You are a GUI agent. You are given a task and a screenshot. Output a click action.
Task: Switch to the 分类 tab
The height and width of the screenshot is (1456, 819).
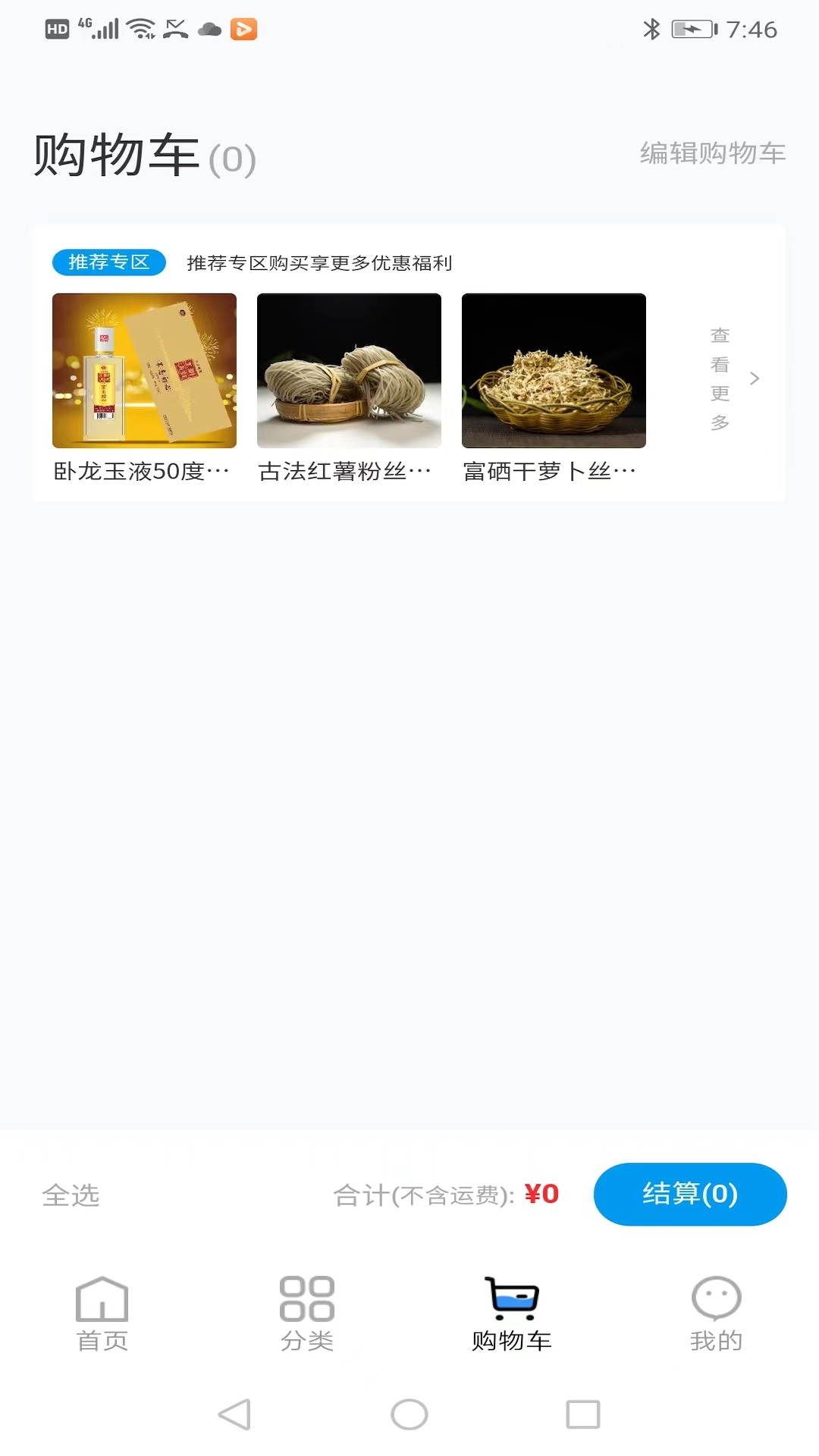[307, 1313]
